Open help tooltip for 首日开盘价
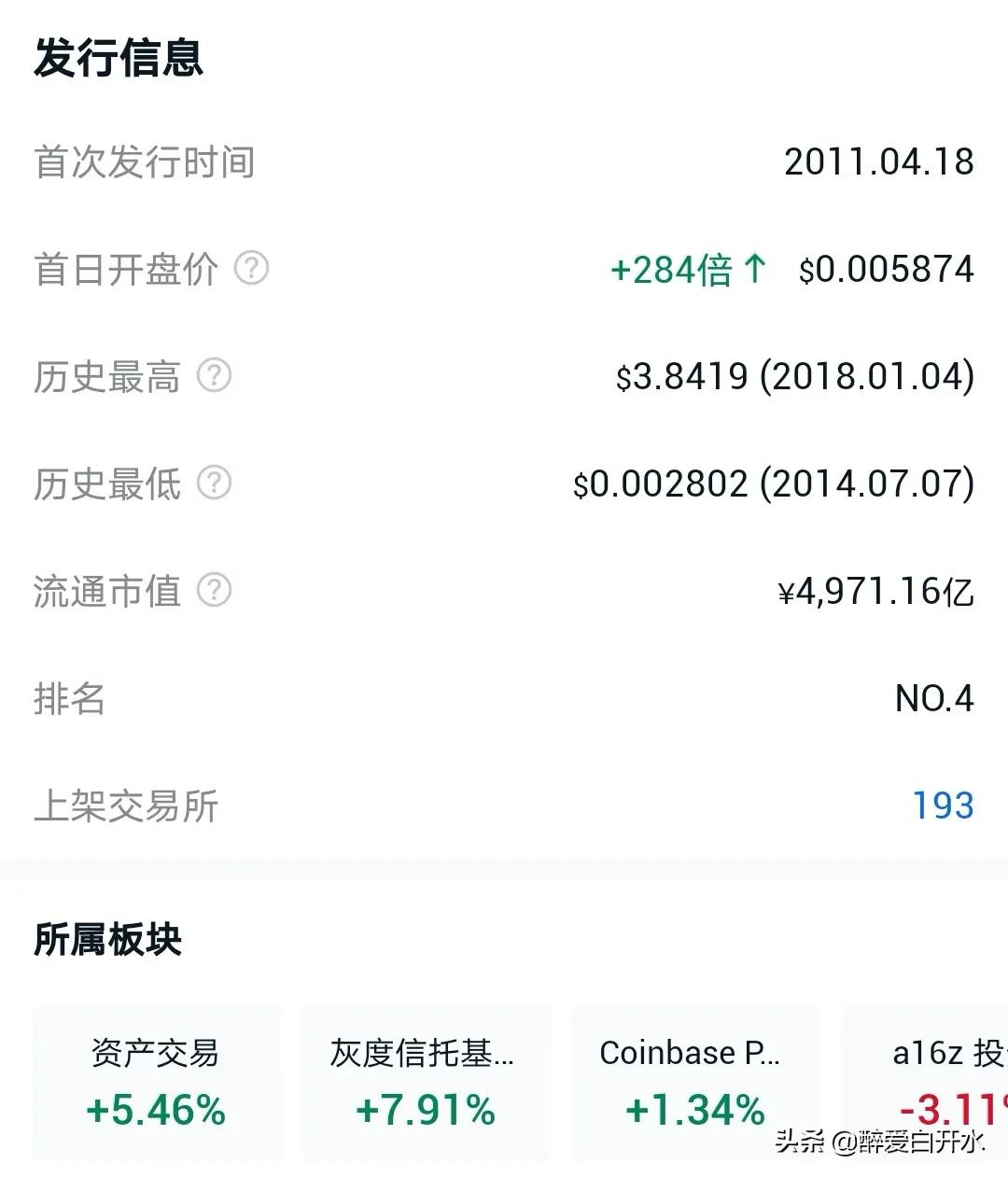1008x1177 pixels. click(252, 271)
